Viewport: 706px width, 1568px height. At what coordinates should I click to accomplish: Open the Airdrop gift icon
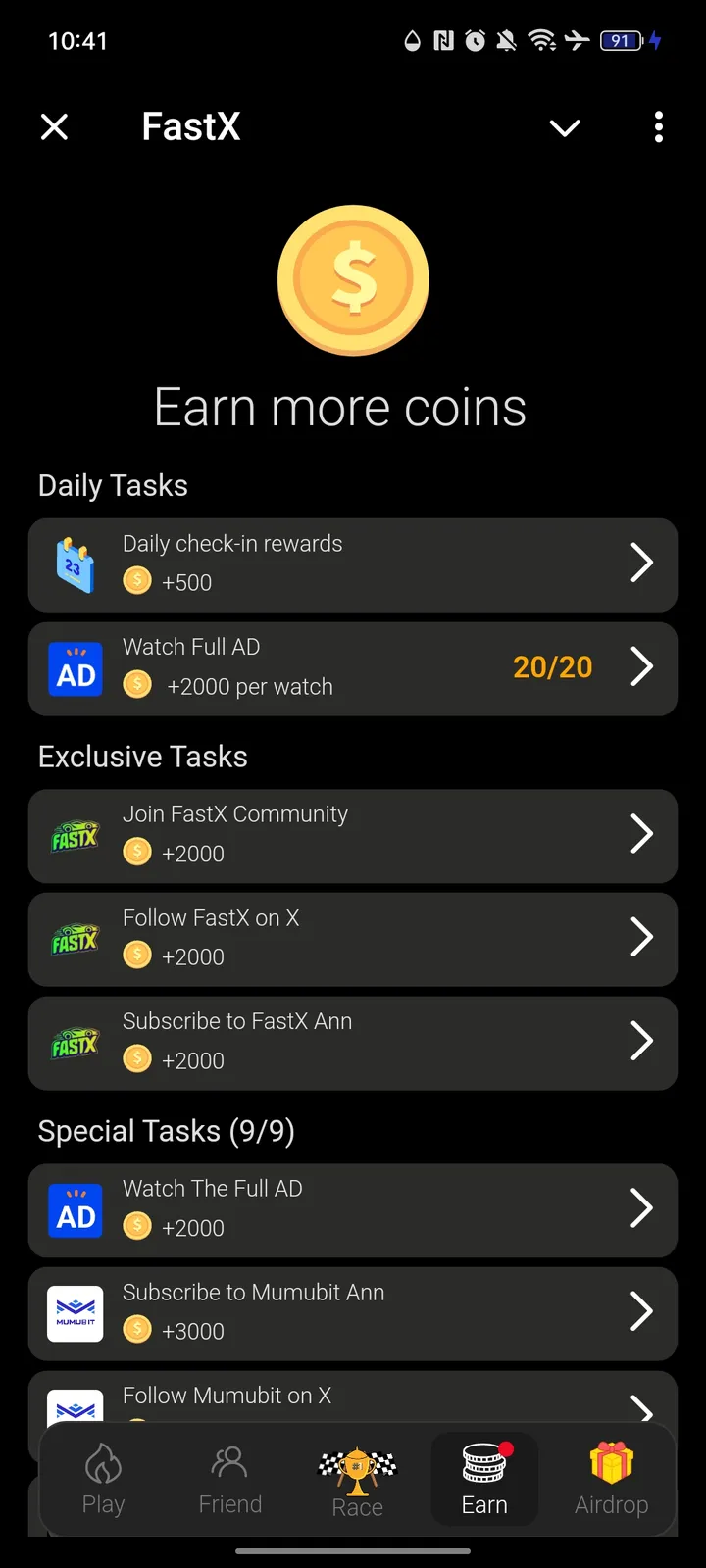pyautogui.click(x=611, y=1462)
